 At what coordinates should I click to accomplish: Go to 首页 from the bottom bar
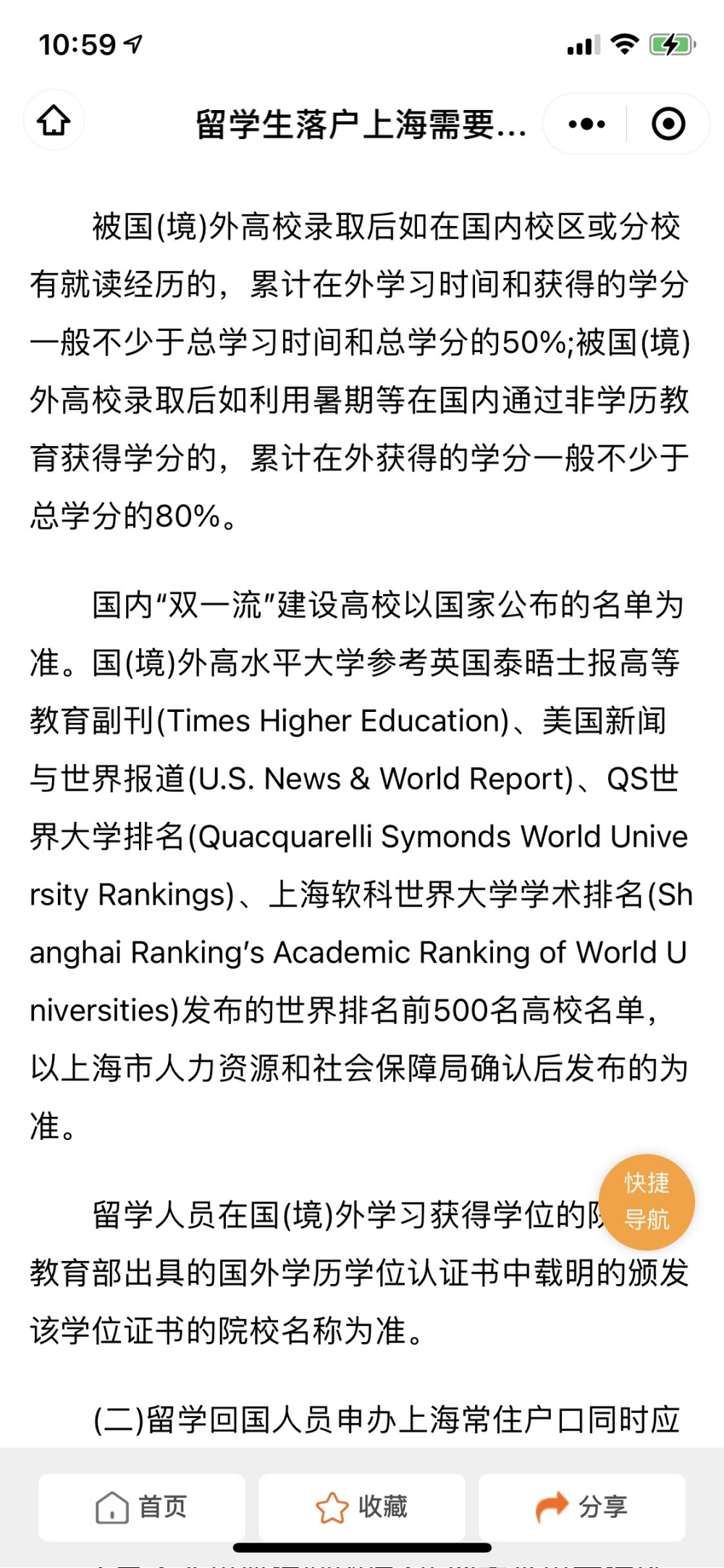click(142, 1507)
